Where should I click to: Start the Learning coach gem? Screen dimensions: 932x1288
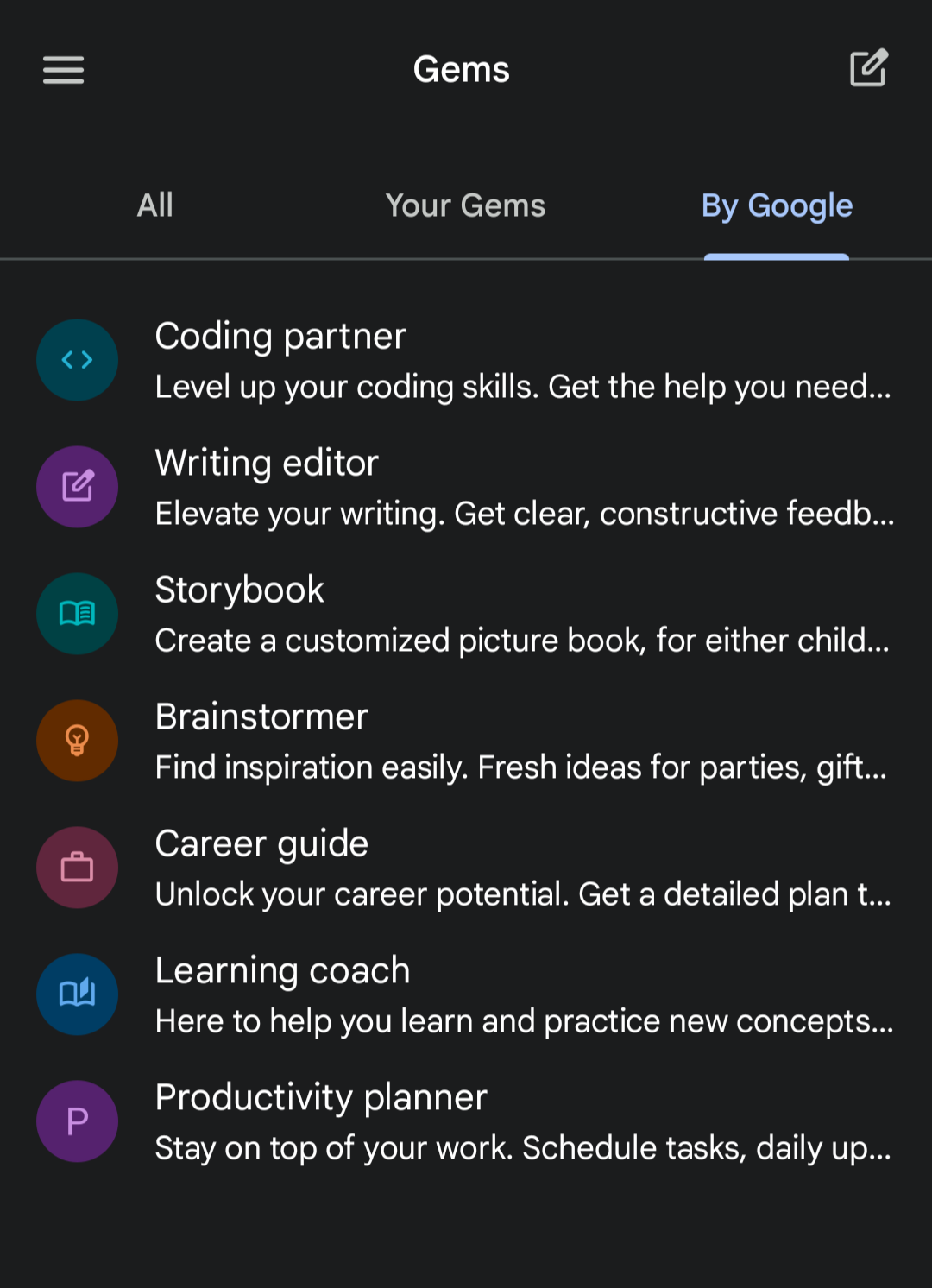pyautogui.click(x=466, y=994)
